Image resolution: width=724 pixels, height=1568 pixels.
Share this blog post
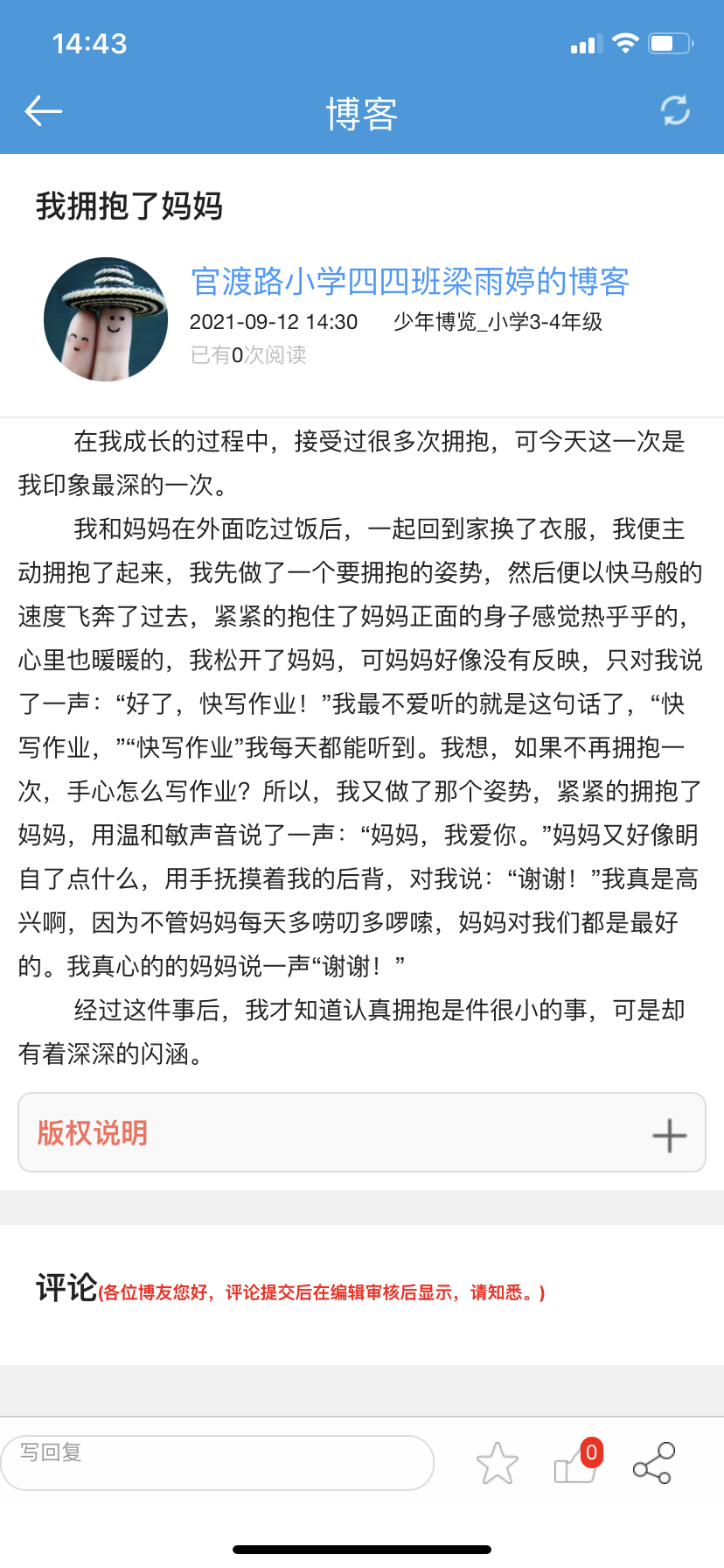click(x=654, y=1463)
